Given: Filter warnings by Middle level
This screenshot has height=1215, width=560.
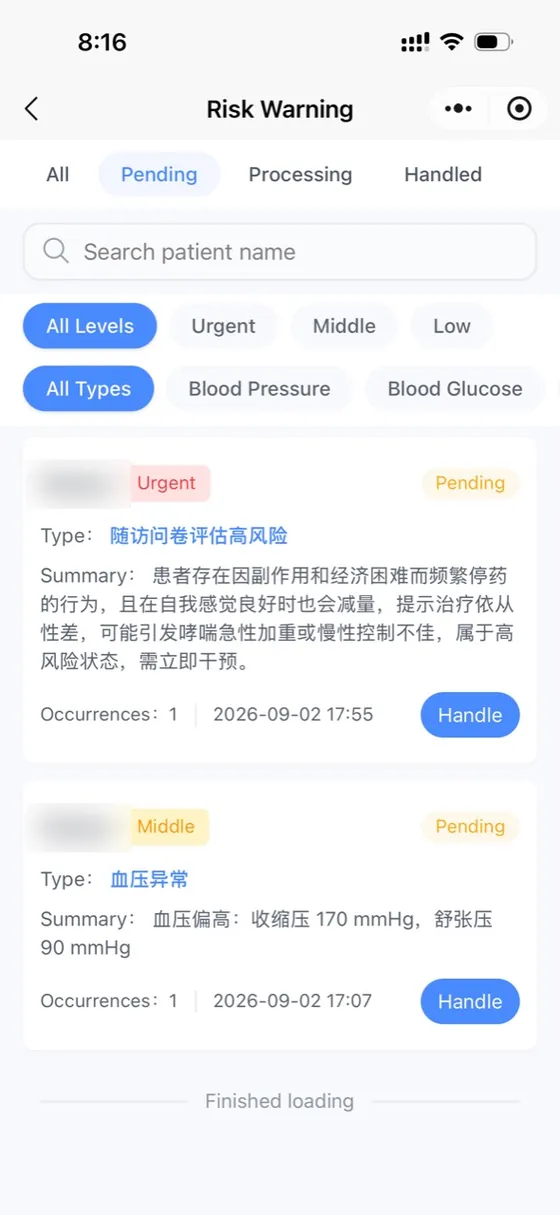Looking at the screenshot, I should (344, 326).
